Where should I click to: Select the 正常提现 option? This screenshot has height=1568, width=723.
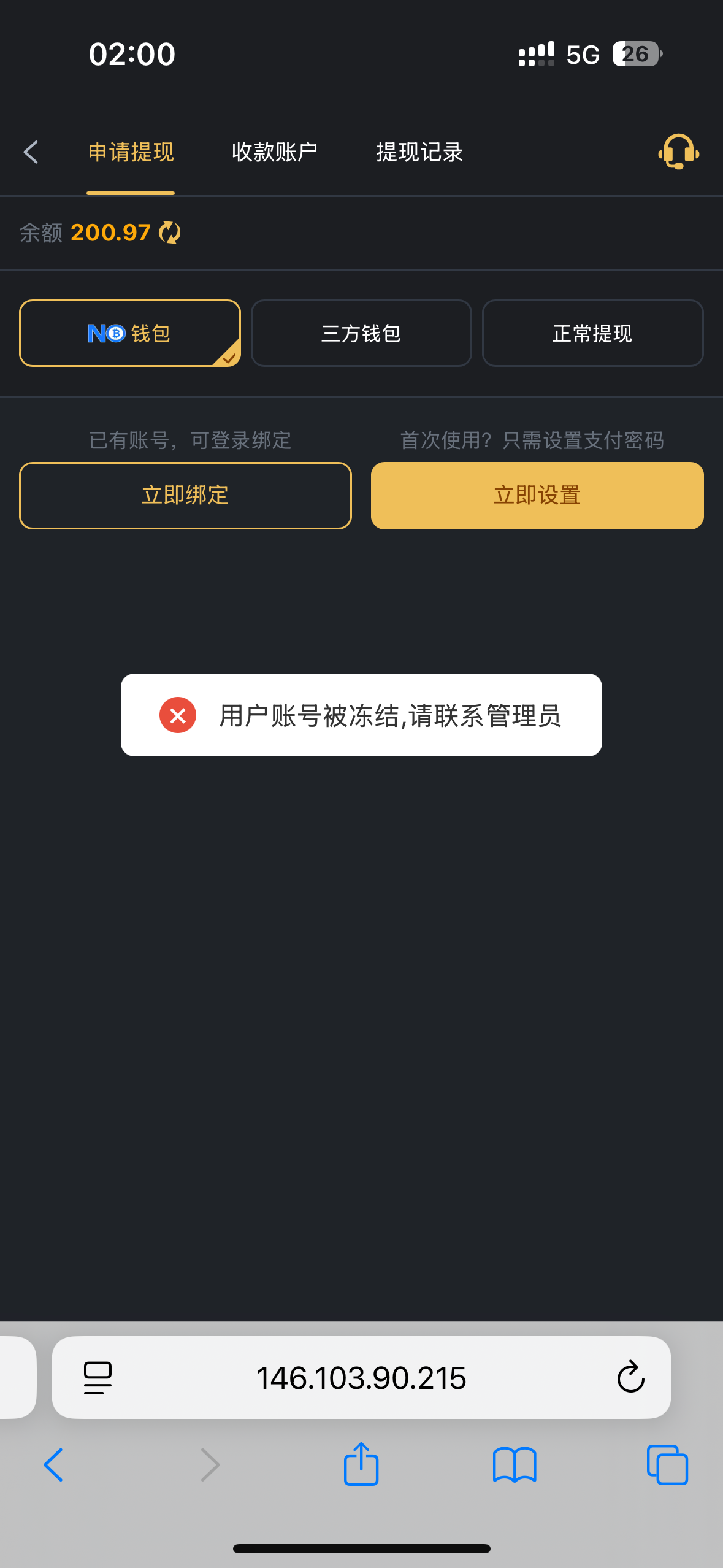tap(592, 333)
